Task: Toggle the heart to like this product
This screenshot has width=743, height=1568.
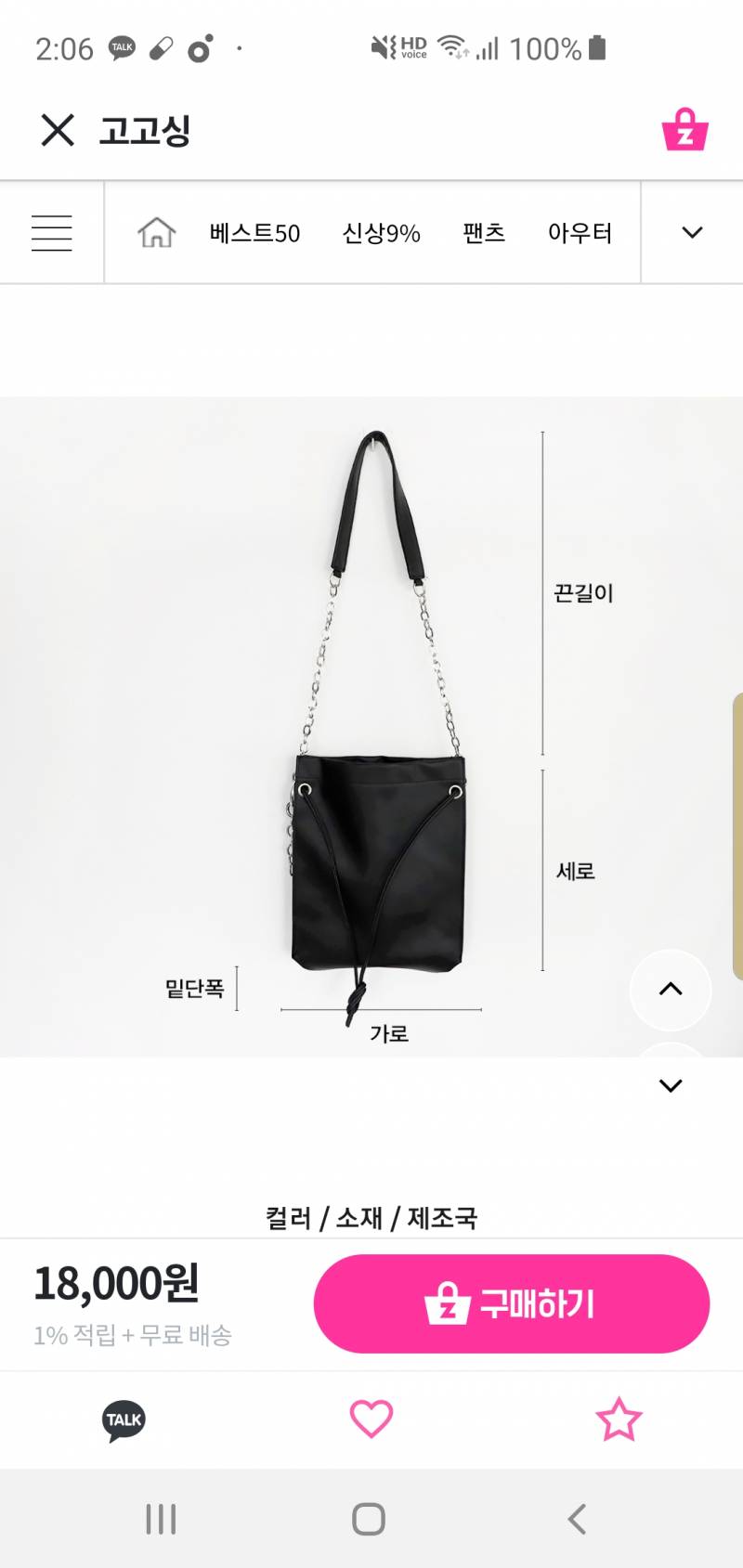Action: [x=371, y=1419]
